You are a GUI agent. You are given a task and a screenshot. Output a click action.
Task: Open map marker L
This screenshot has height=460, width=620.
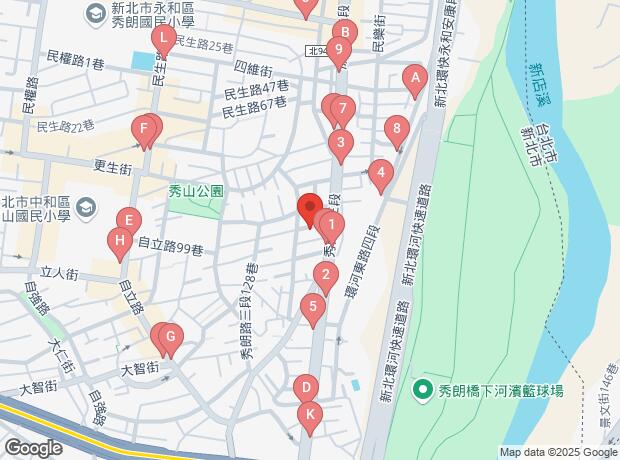pos(163,39)
